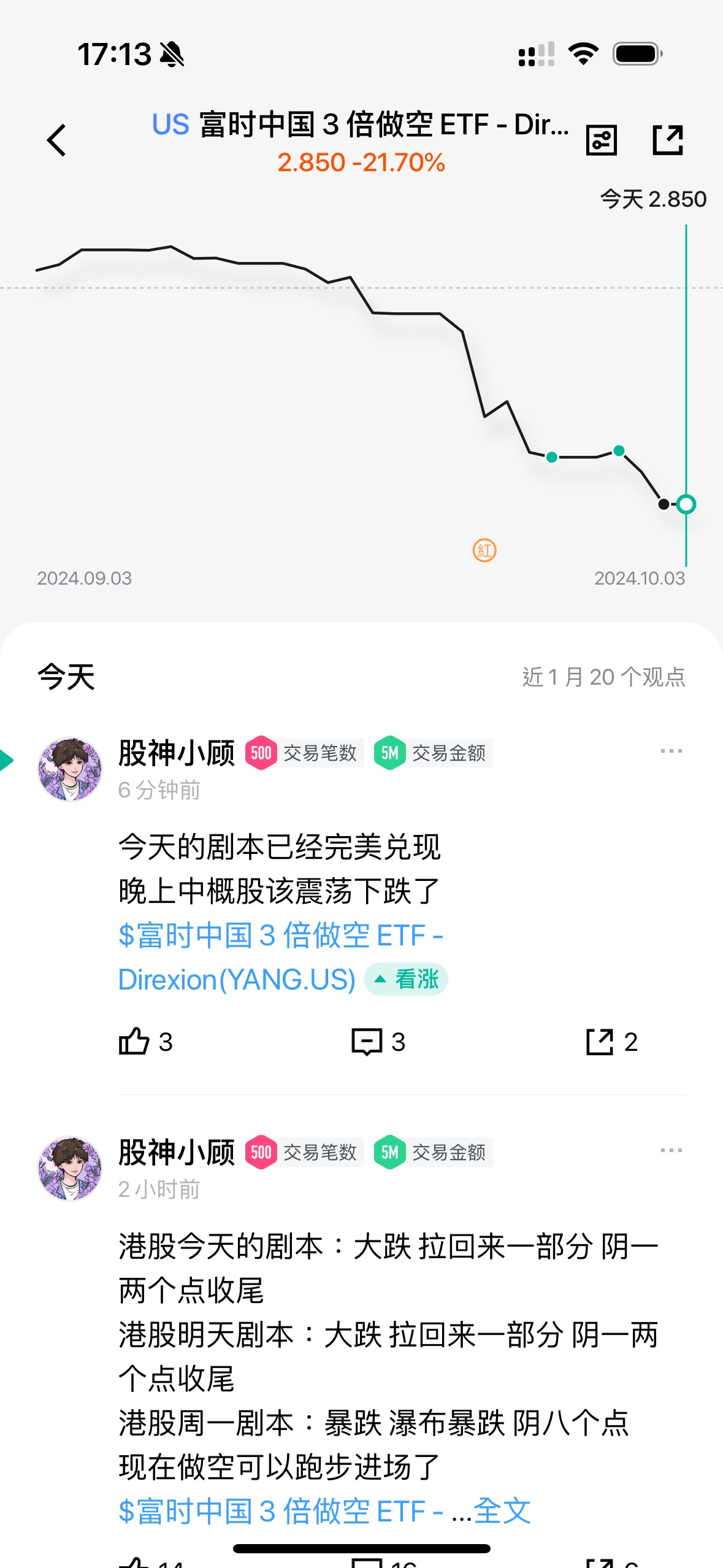This screenshot has width=723, height=1568.
Task: Select the black viewpoint dot near chart end
Action: point(664,504)
